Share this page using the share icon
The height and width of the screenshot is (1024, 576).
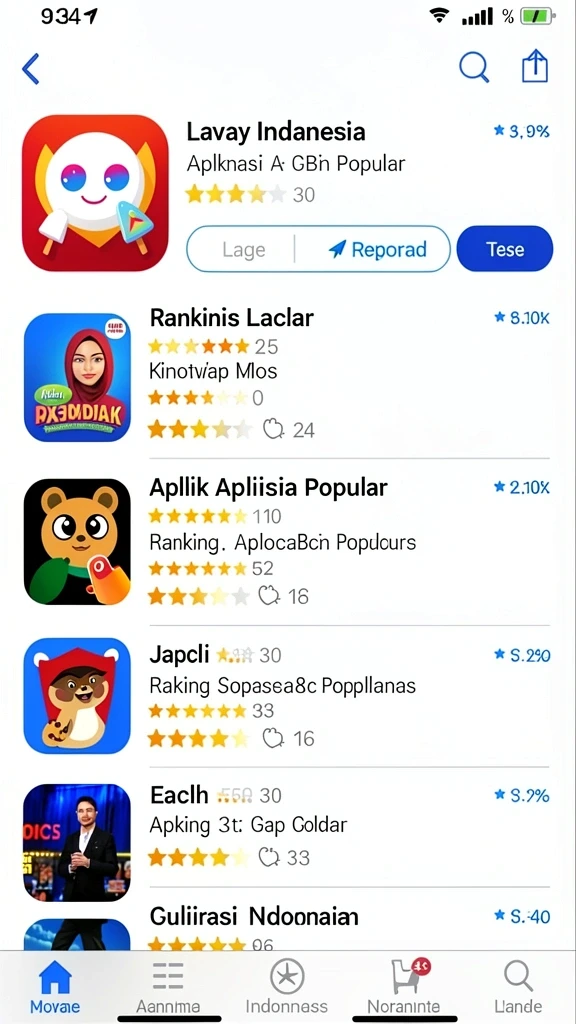[534, 67]
